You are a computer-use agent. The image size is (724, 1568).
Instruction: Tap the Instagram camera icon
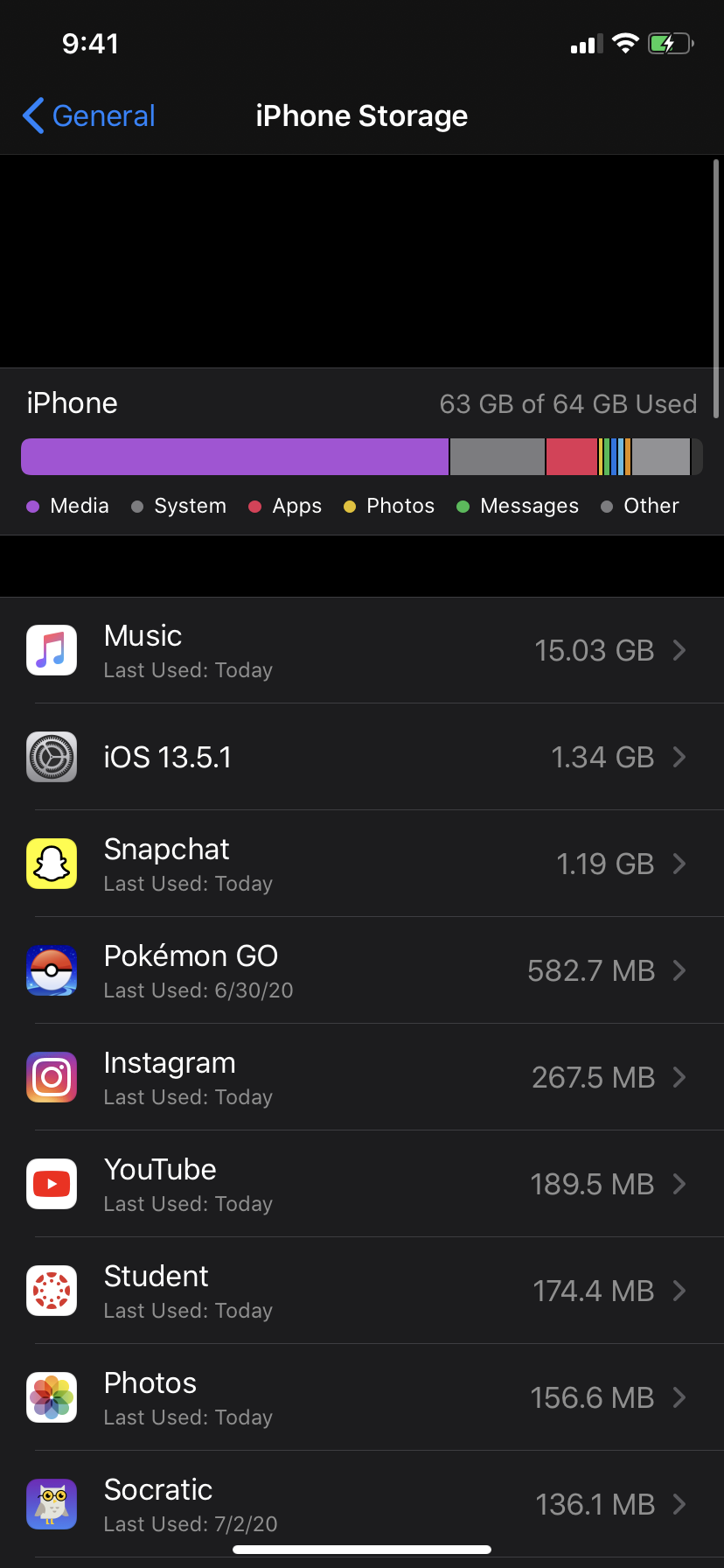coord(52,1077)
